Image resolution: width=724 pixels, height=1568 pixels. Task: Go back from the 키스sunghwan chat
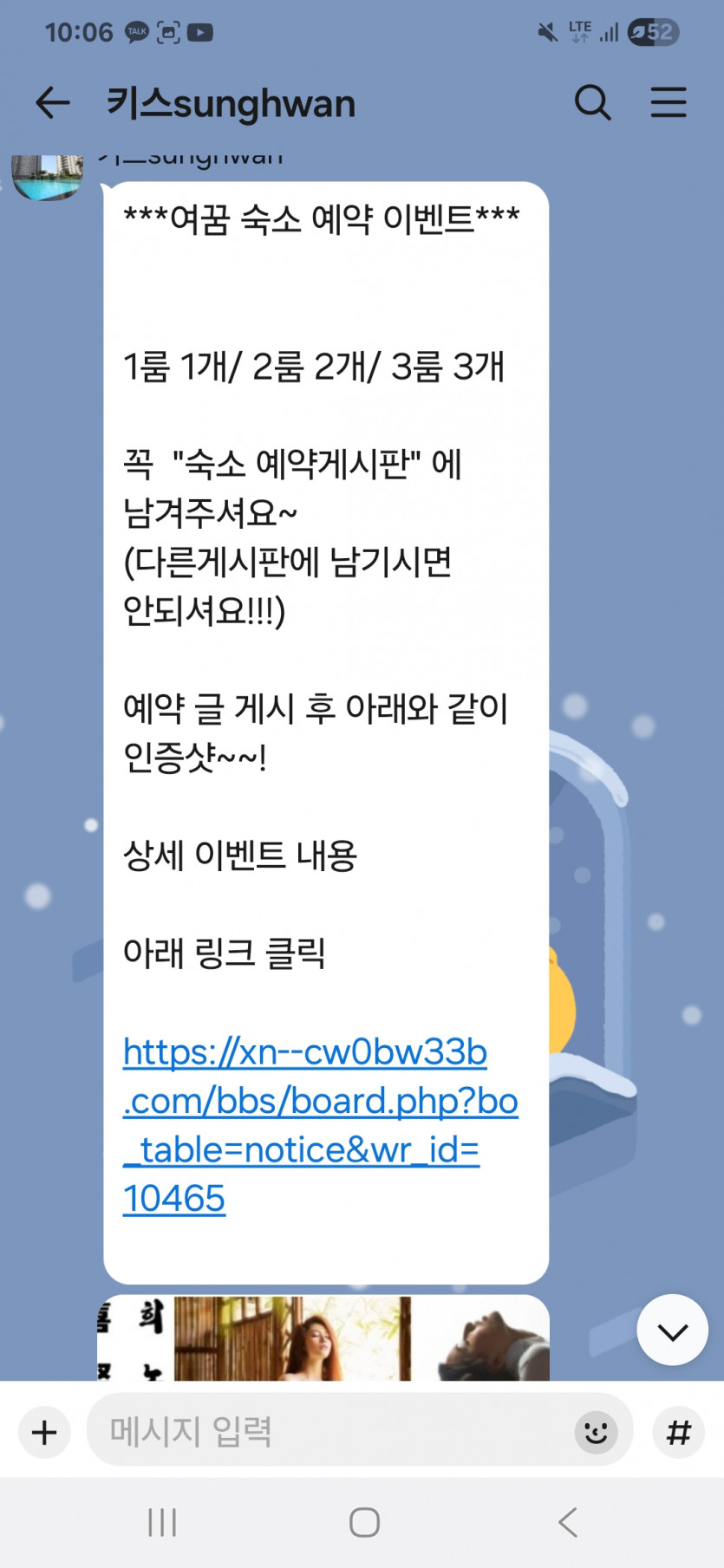click(52, 103)
